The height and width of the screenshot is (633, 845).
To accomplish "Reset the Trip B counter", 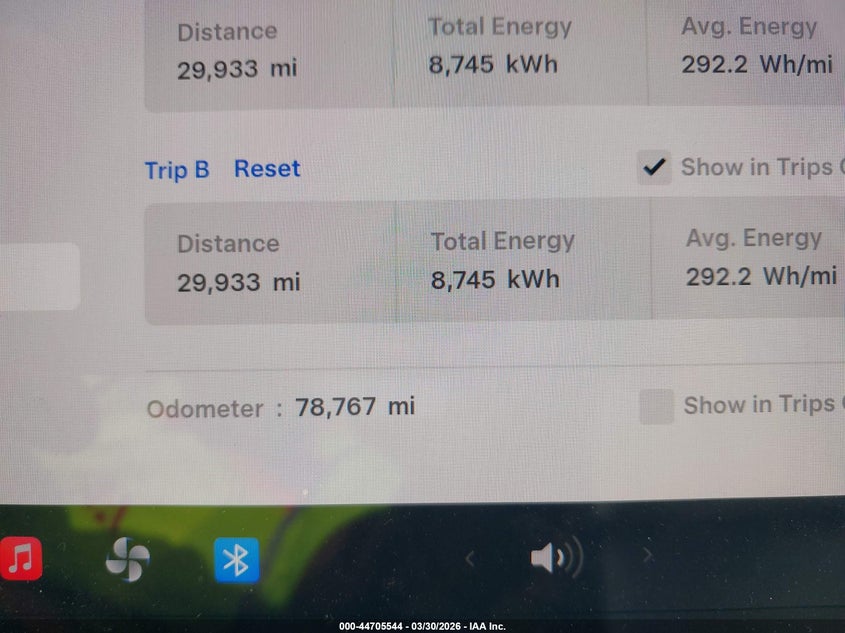I will (267, 169).
